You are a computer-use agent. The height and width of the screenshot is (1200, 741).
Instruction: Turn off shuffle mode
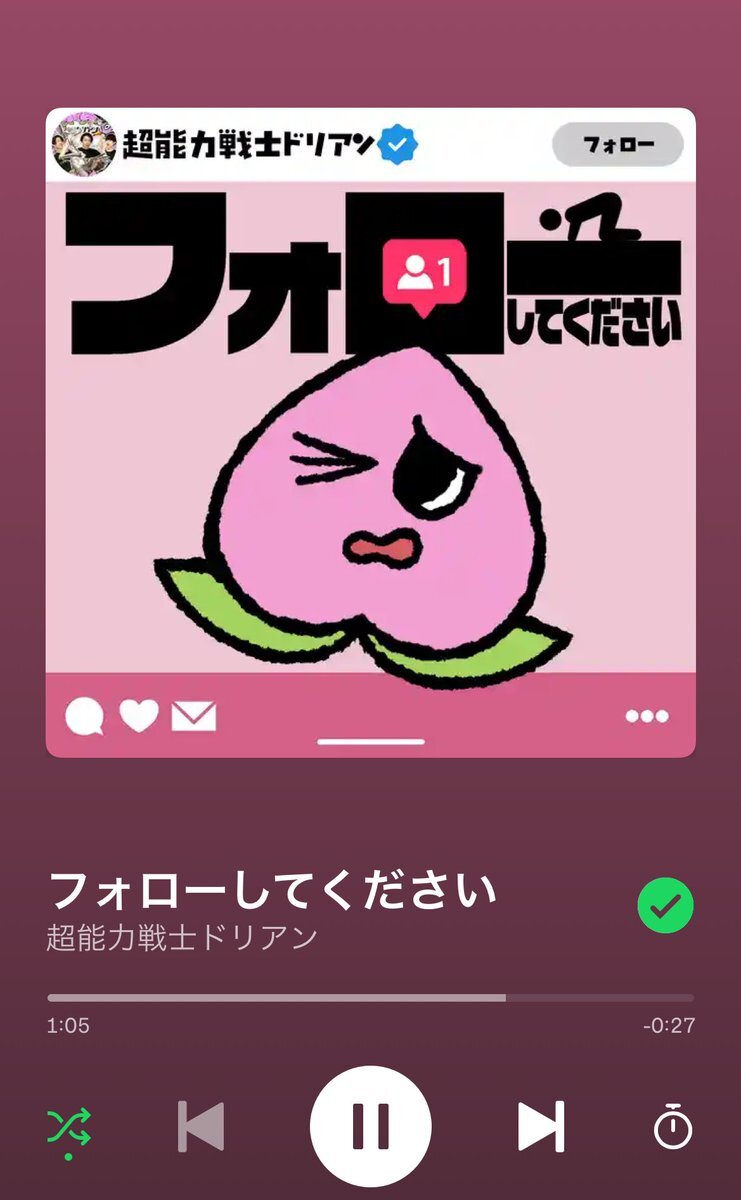(x=69, y=1127)
